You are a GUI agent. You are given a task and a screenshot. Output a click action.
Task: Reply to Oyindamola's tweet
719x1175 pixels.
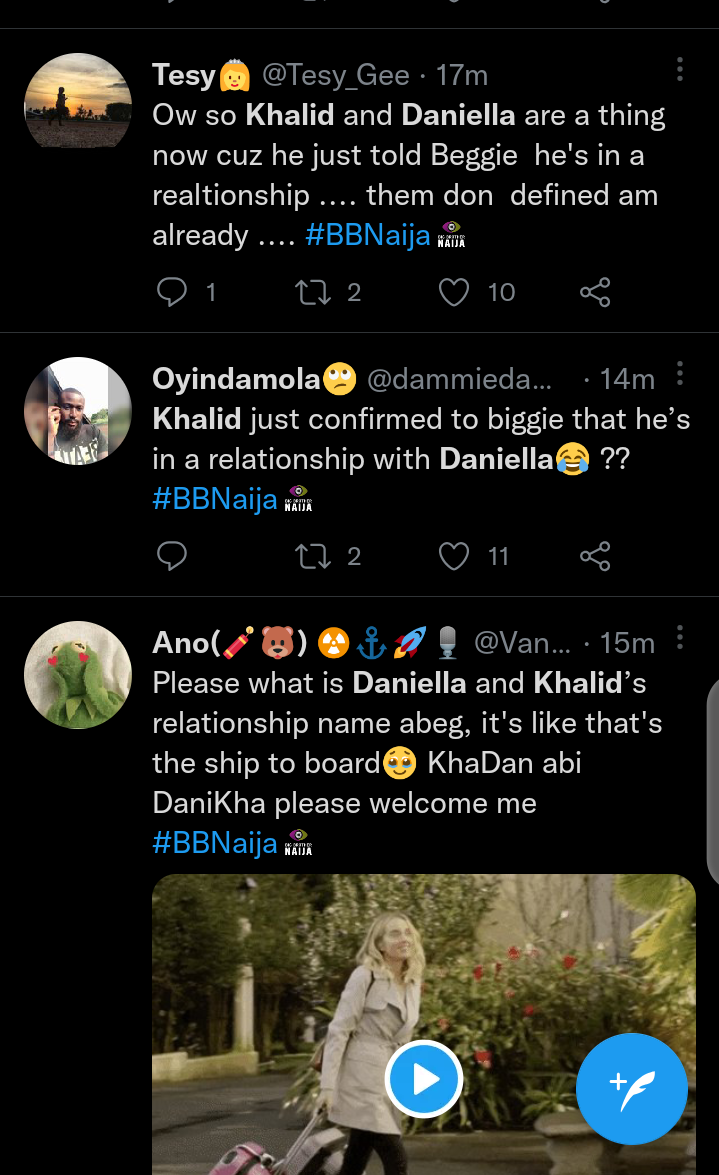coord(173,556)
